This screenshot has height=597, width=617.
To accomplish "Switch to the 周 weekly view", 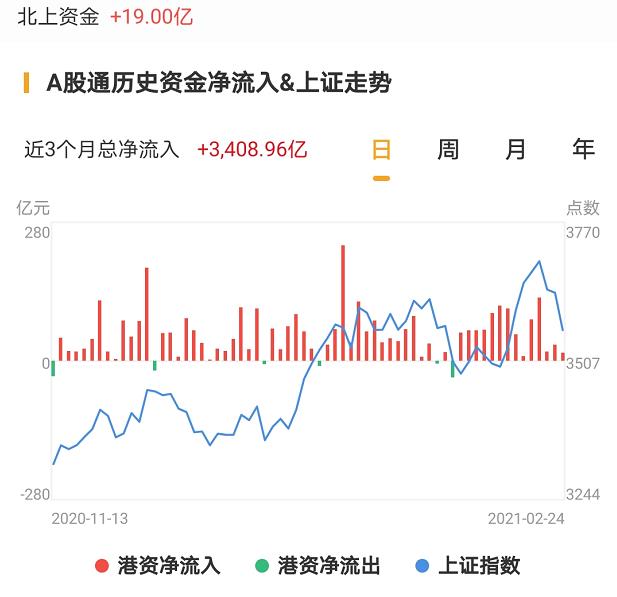I will click(x=448, y=150).
